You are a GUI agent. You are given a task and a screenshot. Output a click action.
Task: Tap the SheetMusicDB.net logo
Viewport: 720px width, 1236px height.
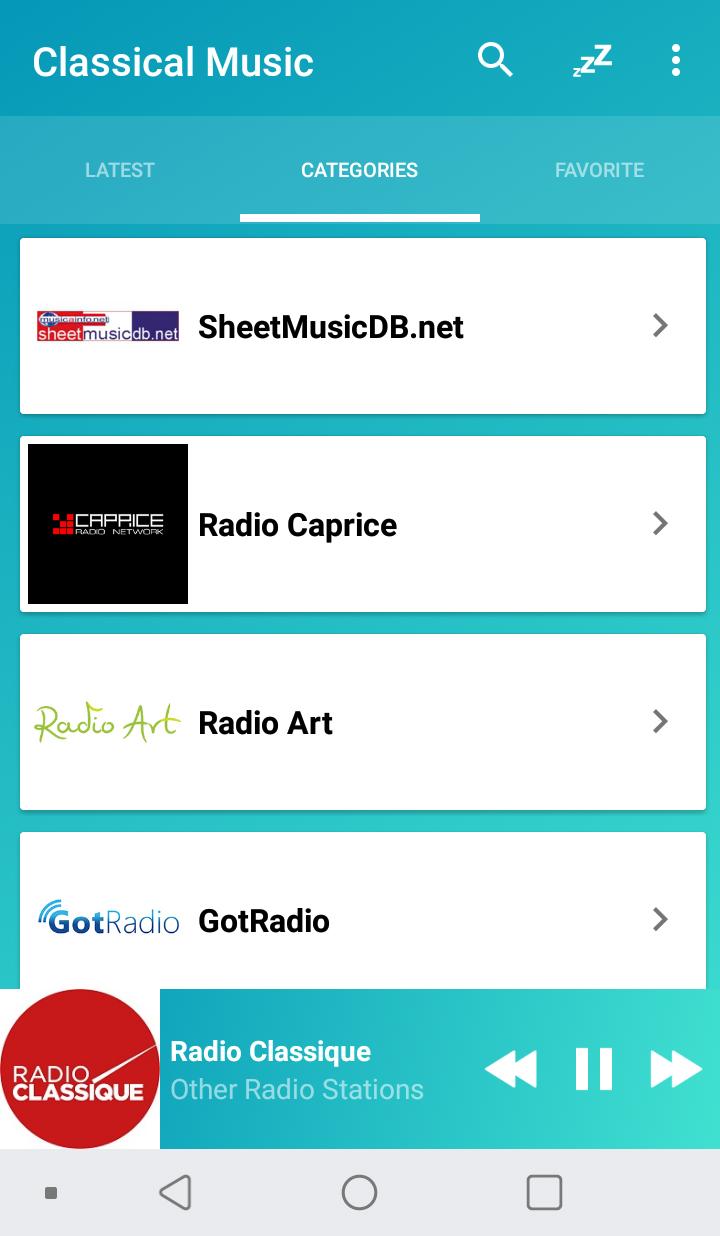(x=107, y=325)
